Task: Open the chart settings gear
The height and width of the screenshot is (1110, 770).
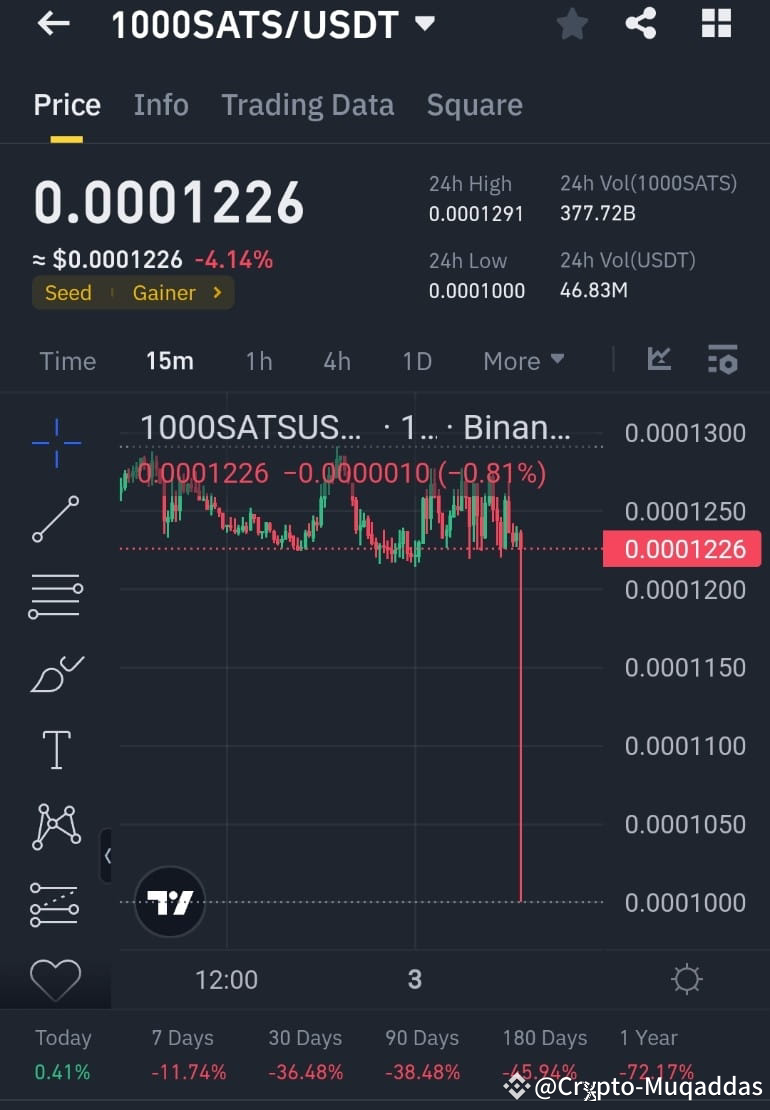Action: tap(687, 980)
